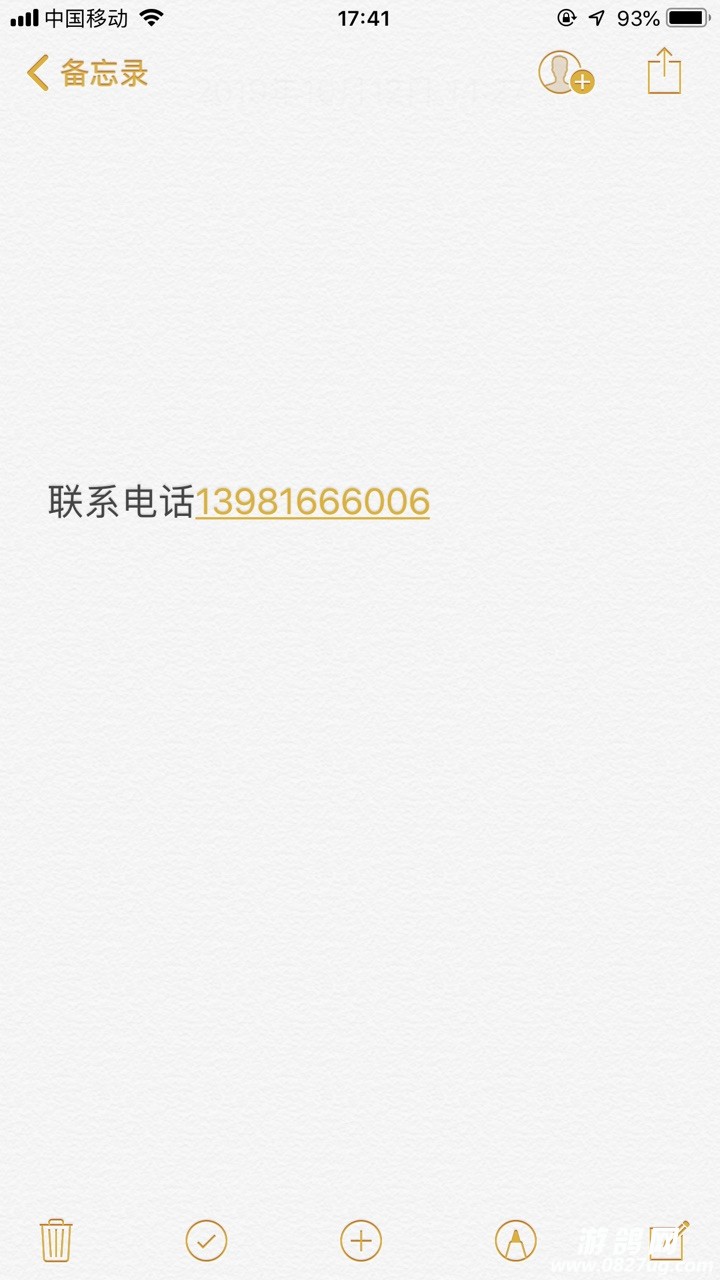Compose a new note
The width and height of the screenshot is (720, 1280).
pyautogui.click(x=668, y=1240)
